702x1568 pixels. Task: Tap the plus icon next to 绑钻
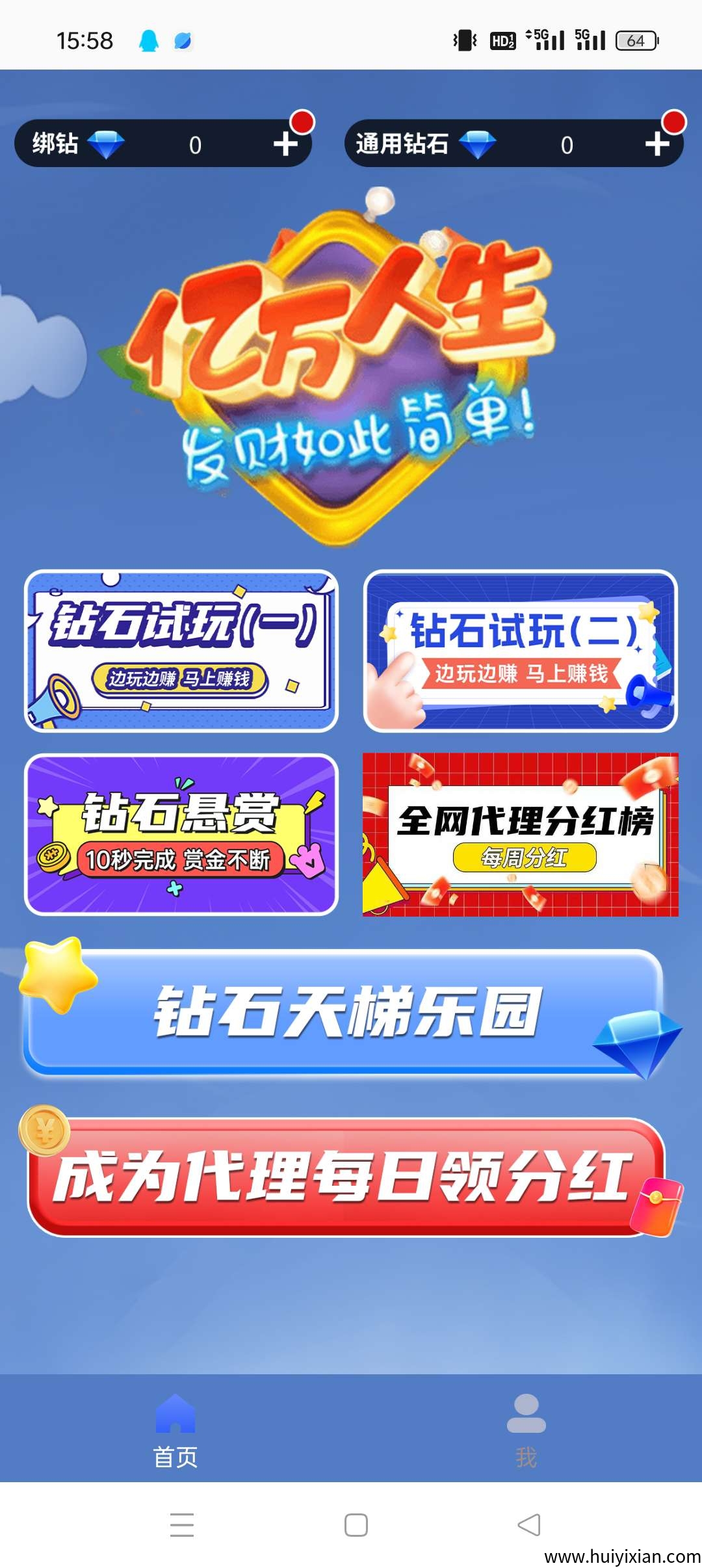point(285,144)
